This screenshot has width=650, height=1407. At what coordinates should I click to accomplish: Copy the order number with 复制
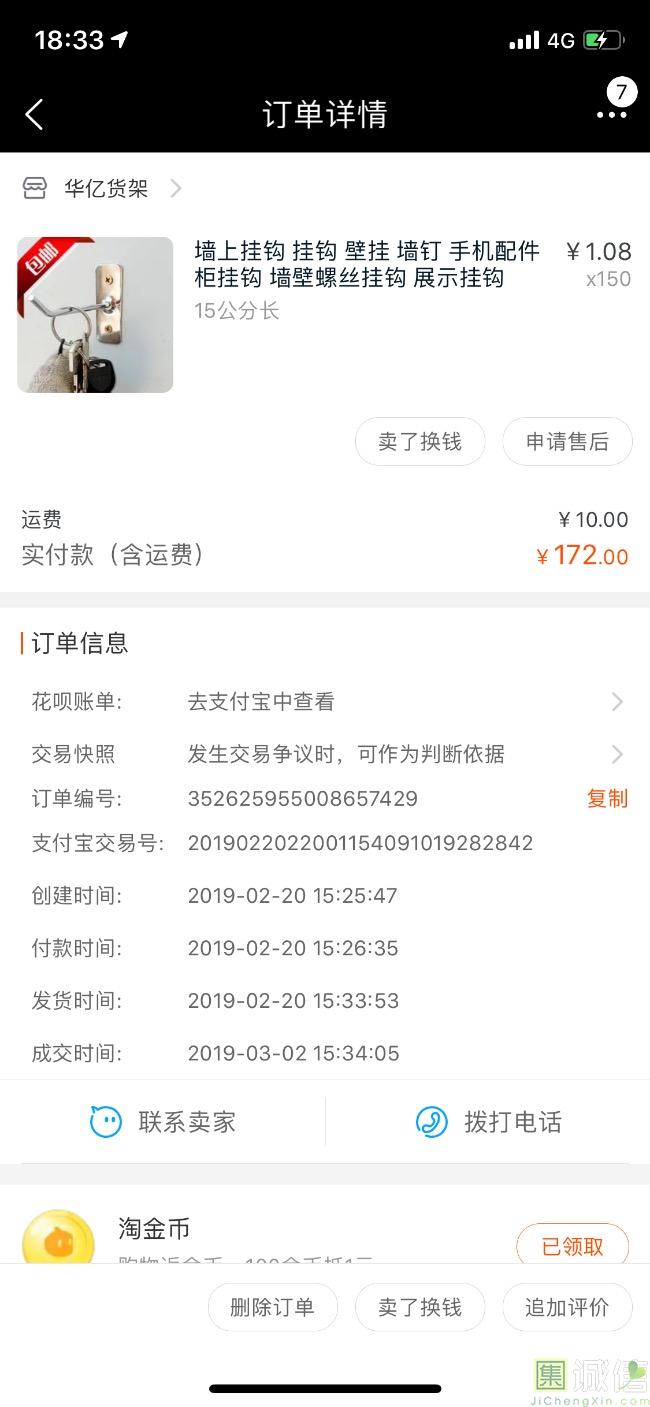[607, 798]
